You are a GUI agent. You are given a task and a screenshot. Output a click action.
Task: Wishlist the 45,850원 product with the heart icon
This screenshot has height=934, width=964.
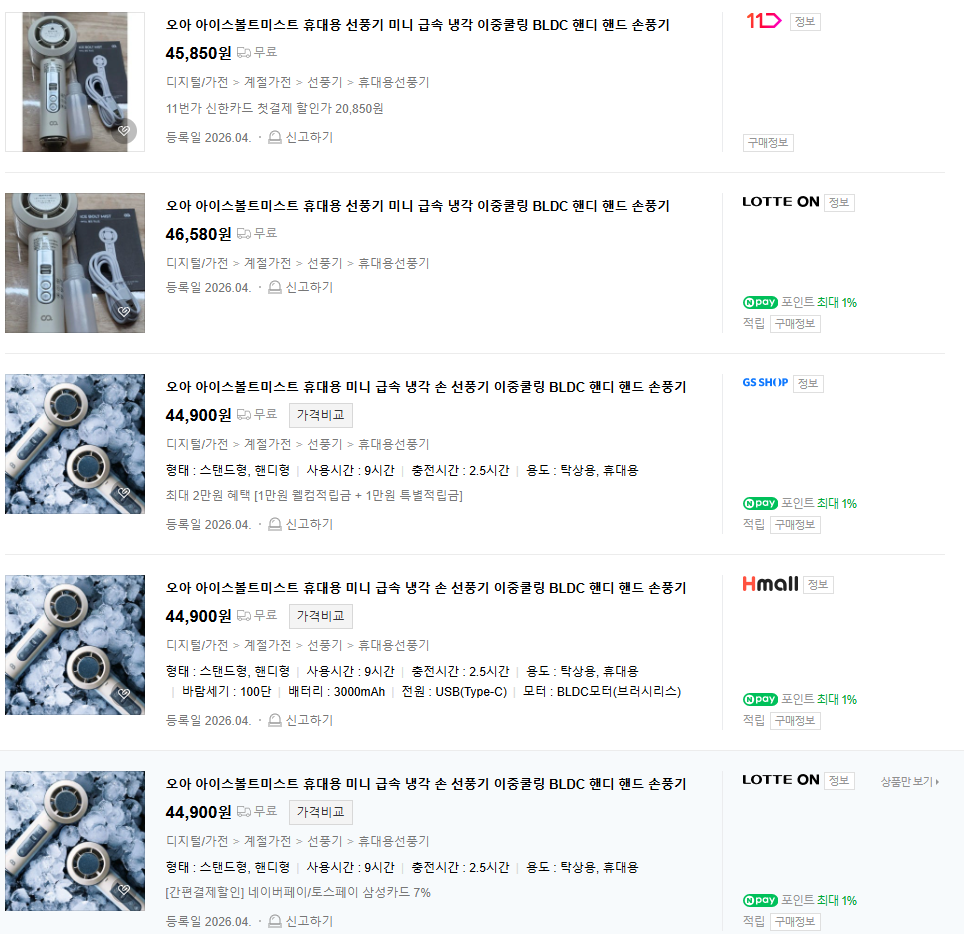[x=124, y=131]
